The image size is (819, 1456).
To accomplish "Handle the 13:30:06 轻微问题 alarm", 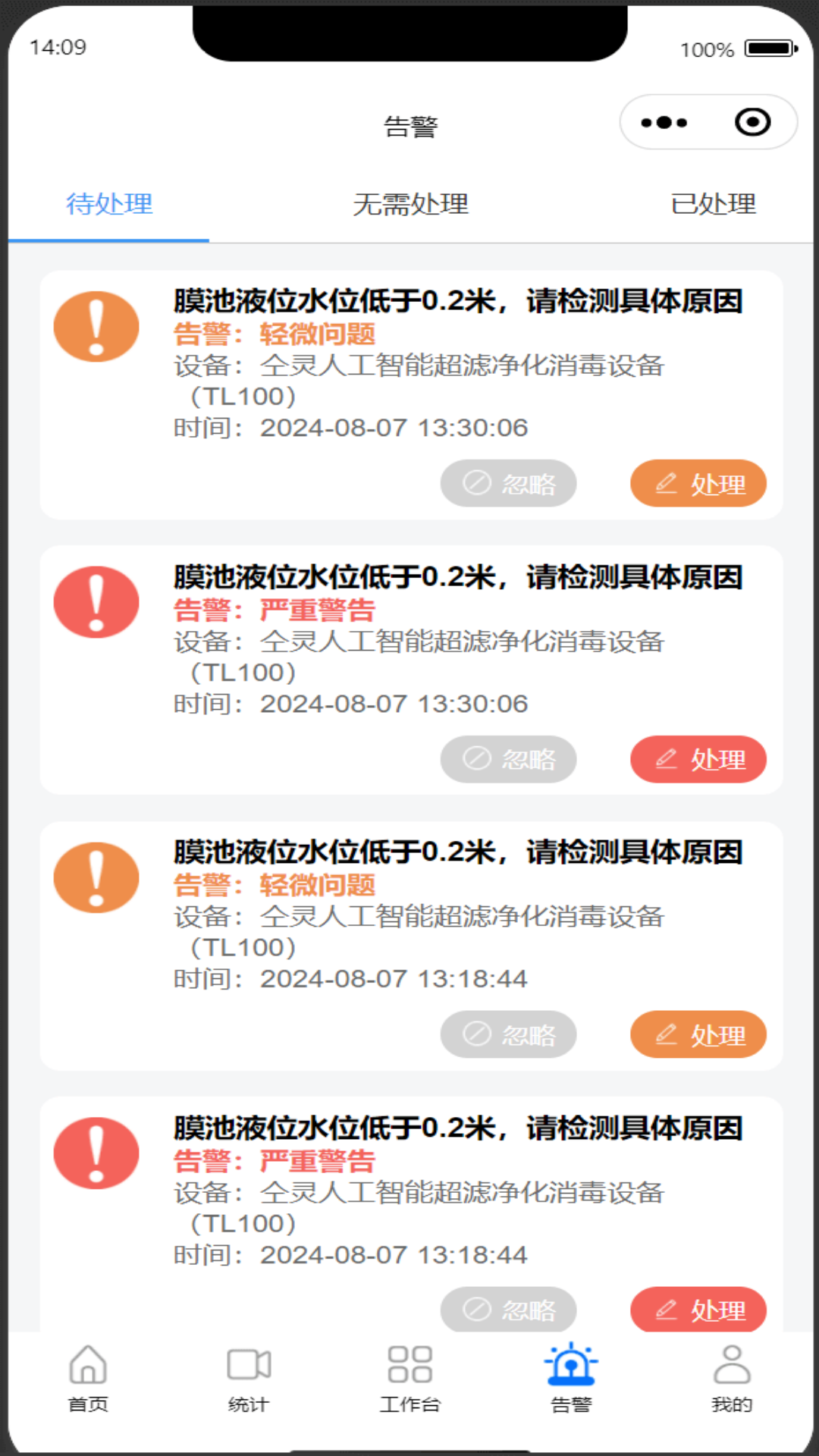I will pos(698,483).
